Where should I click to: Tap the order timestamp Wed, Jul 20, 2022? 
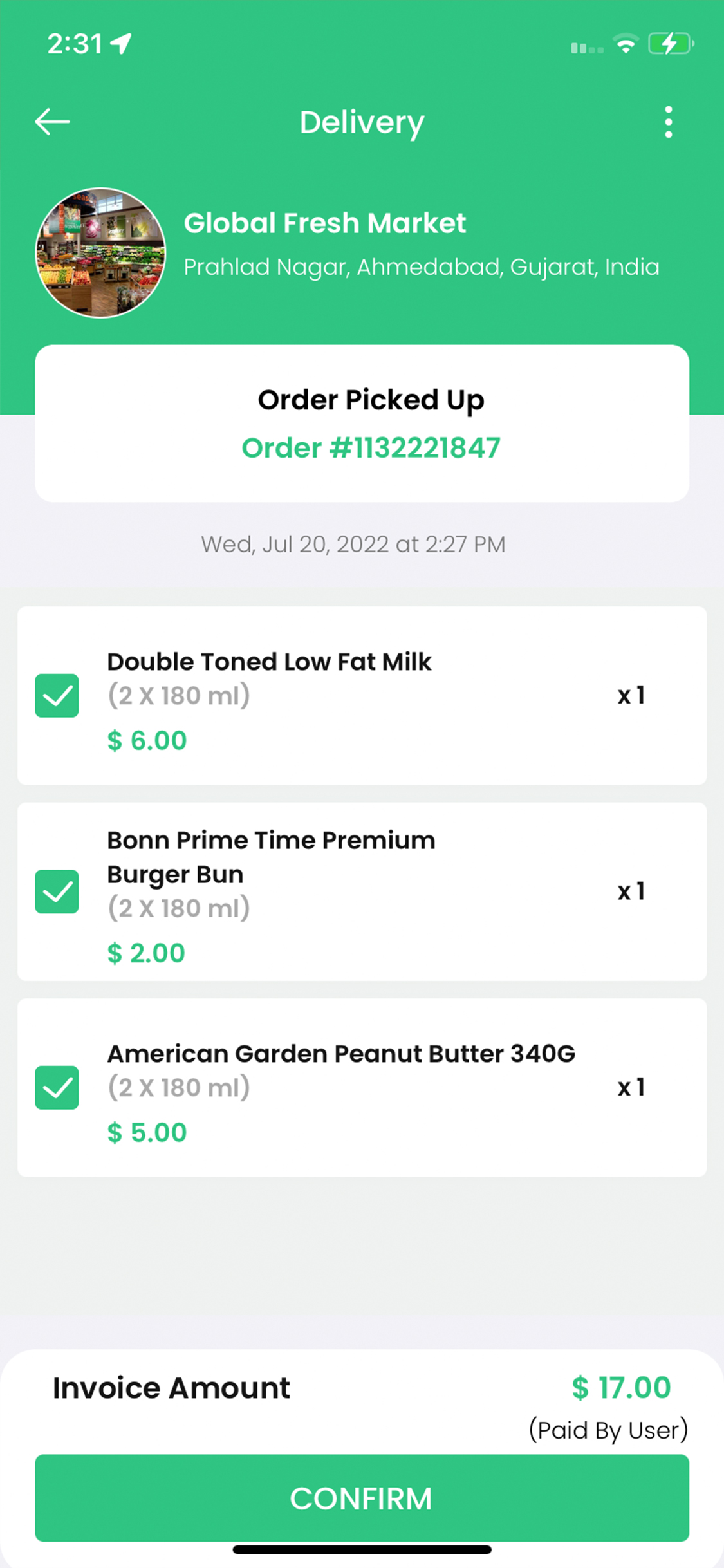(353, 544)
